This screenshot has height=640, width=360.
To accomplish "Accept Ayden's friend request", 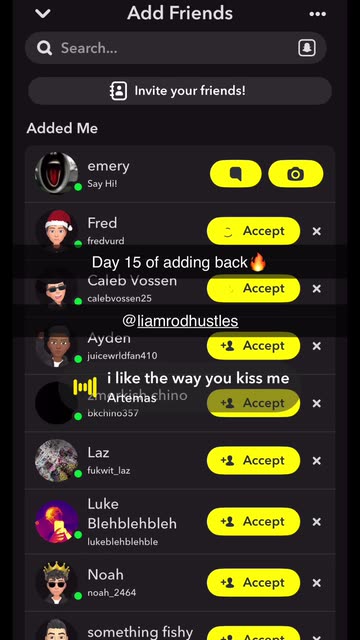I will point(253,346).
